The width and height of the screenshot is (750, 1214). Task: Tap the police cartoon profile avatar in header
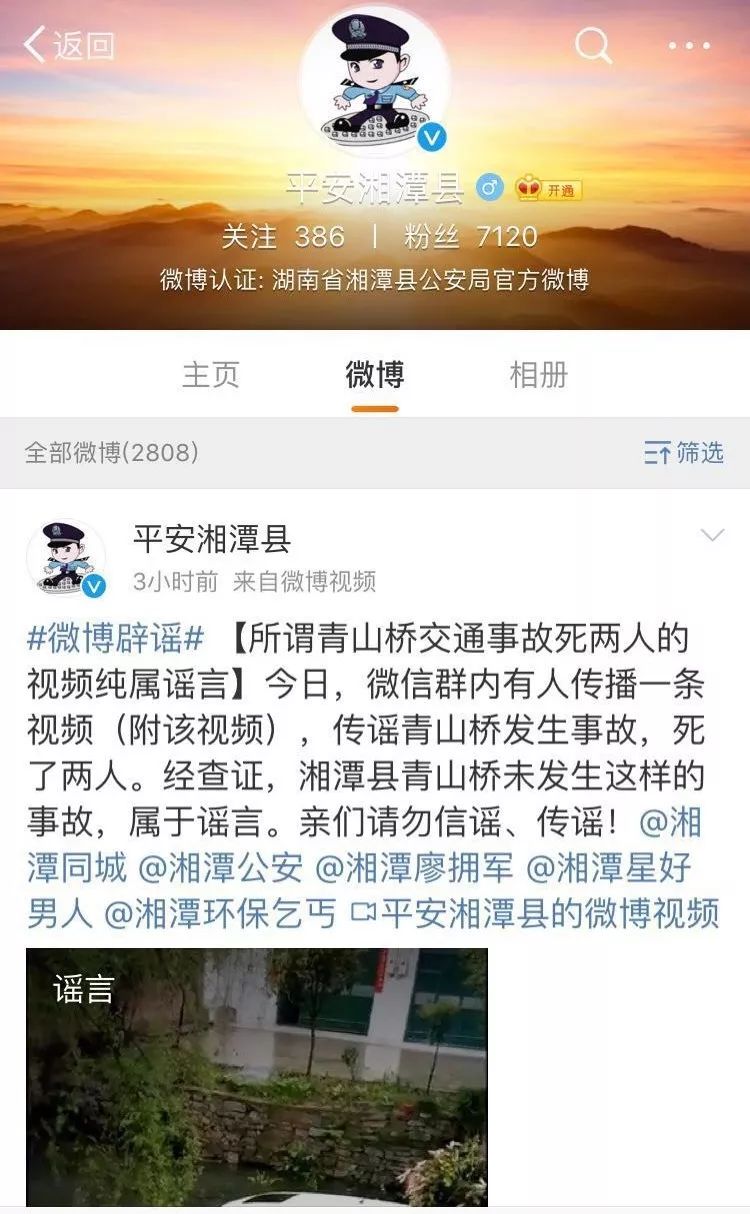(x=375, y=80)
